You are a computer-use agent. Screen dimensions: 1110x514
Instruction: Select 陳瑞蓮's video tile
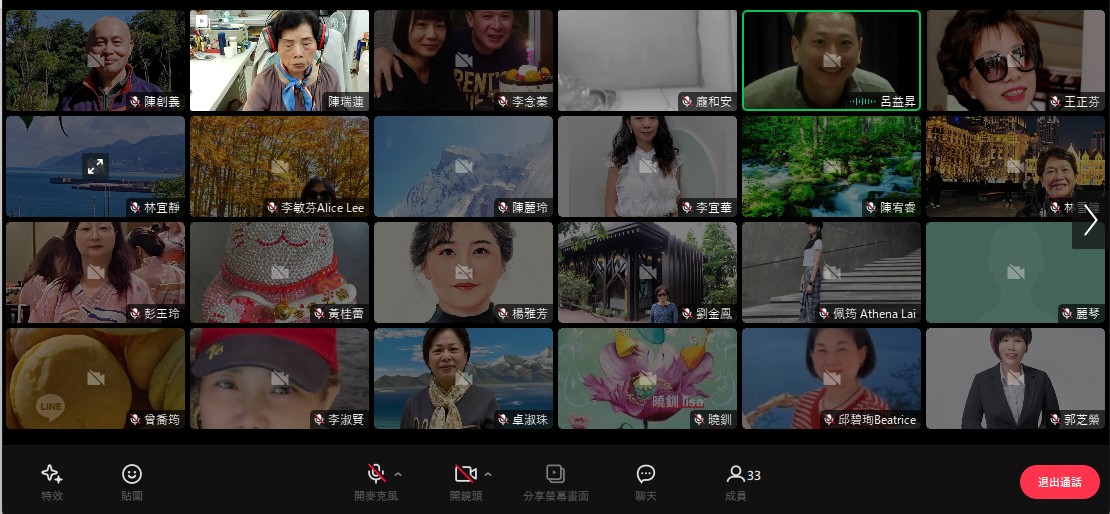(x=279, y=60)
